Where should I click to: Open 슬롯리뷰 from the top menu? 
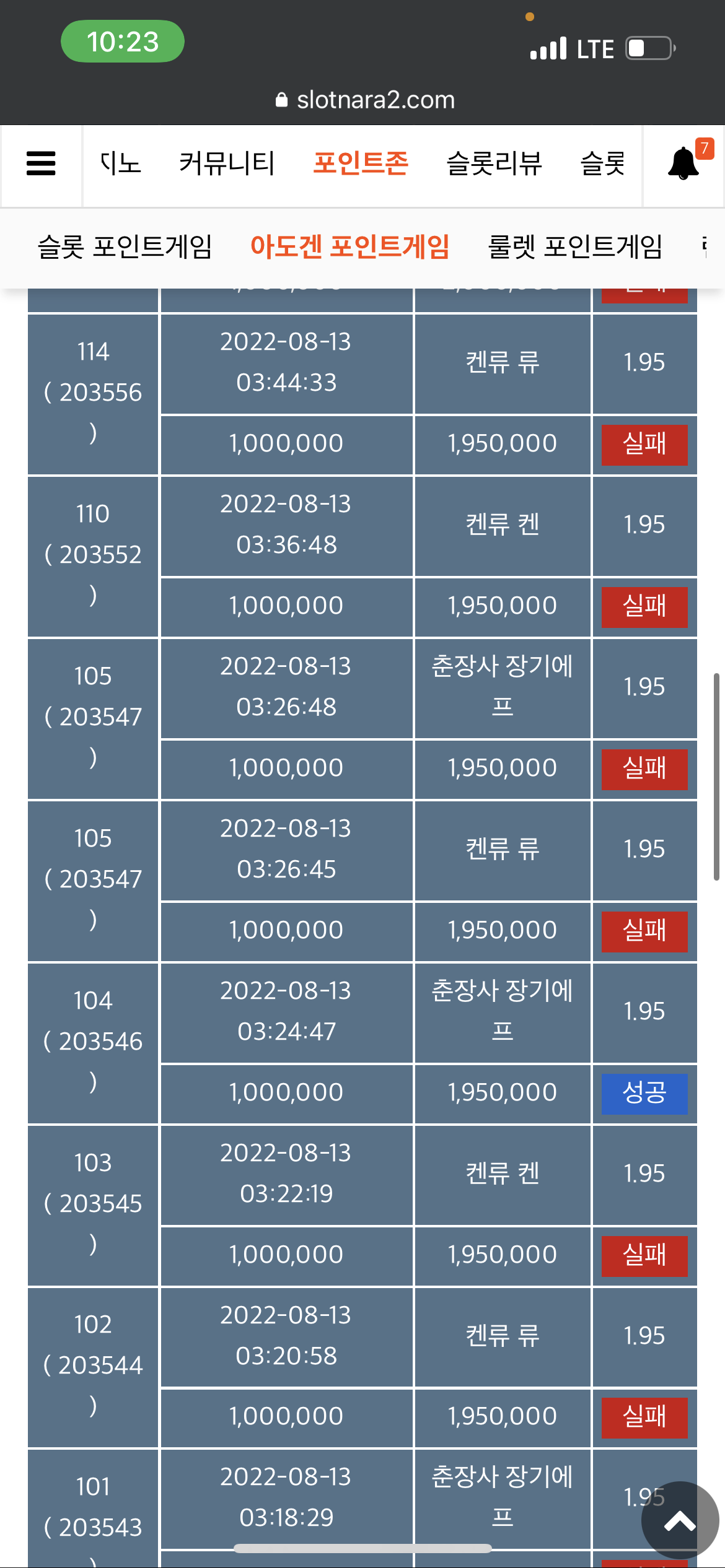[x=494, y=163]
